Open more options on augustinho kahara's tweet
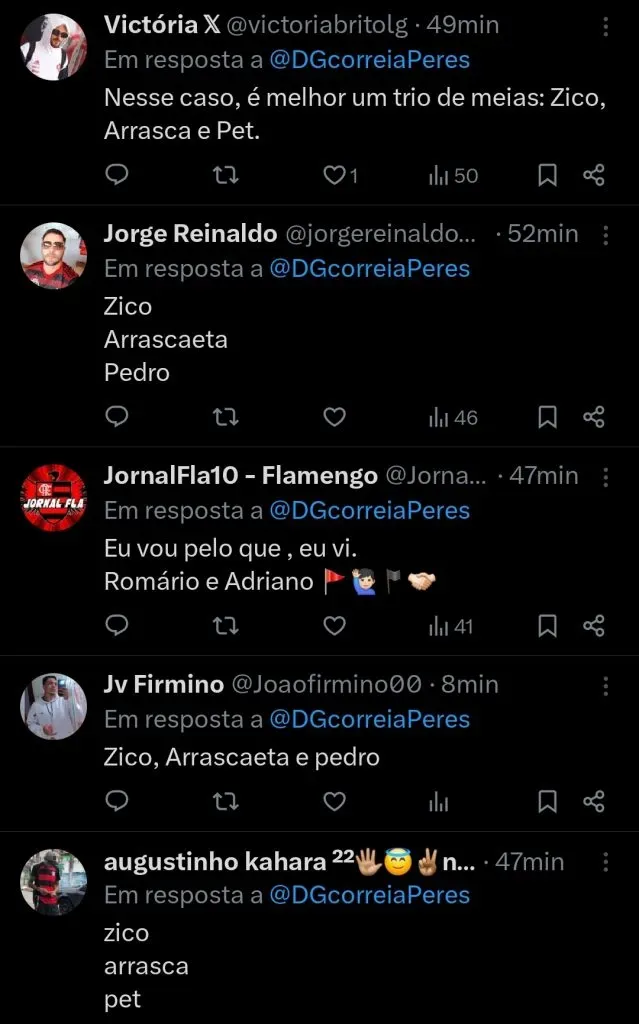This screenshot has height=1024, width=639. coord(606,862)
